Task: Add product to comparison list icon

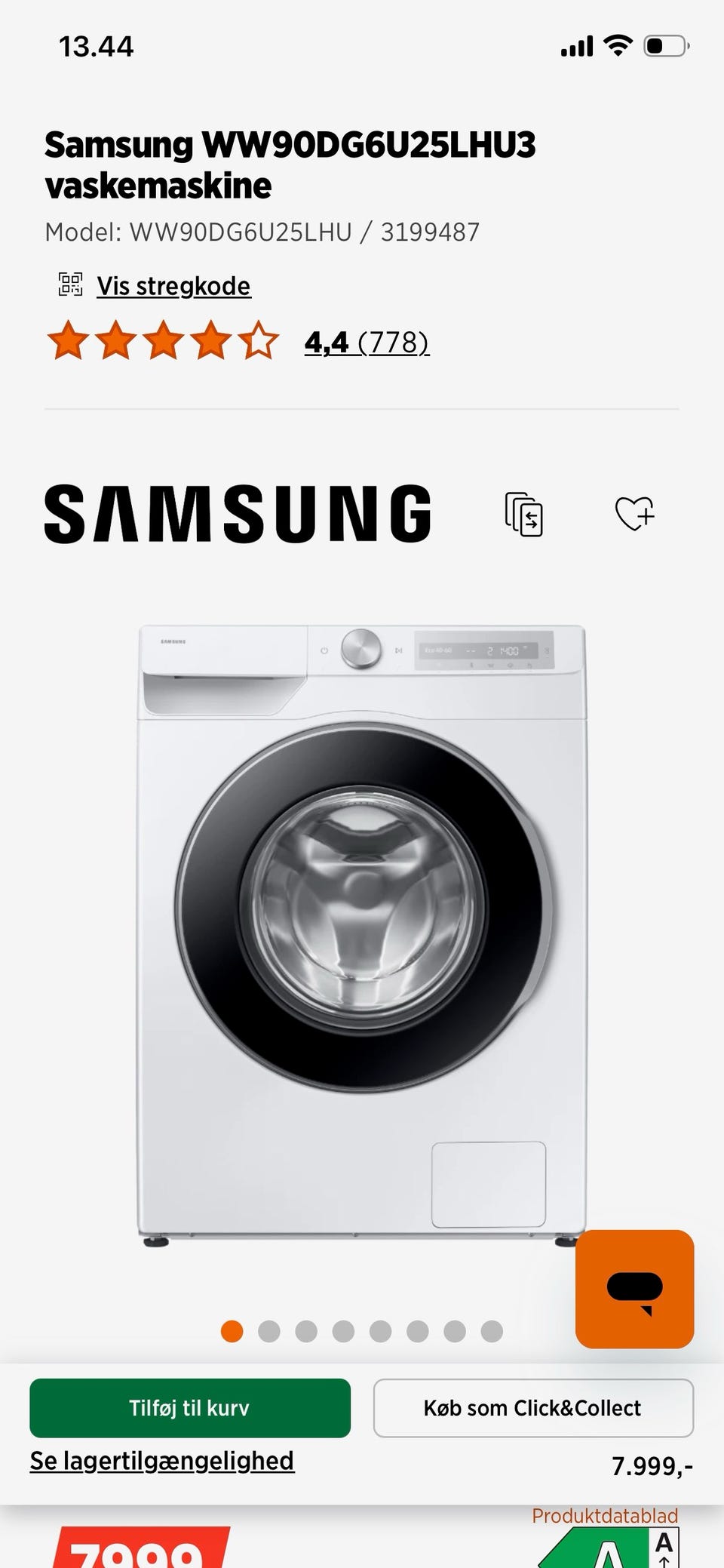Action: (523, 515)
